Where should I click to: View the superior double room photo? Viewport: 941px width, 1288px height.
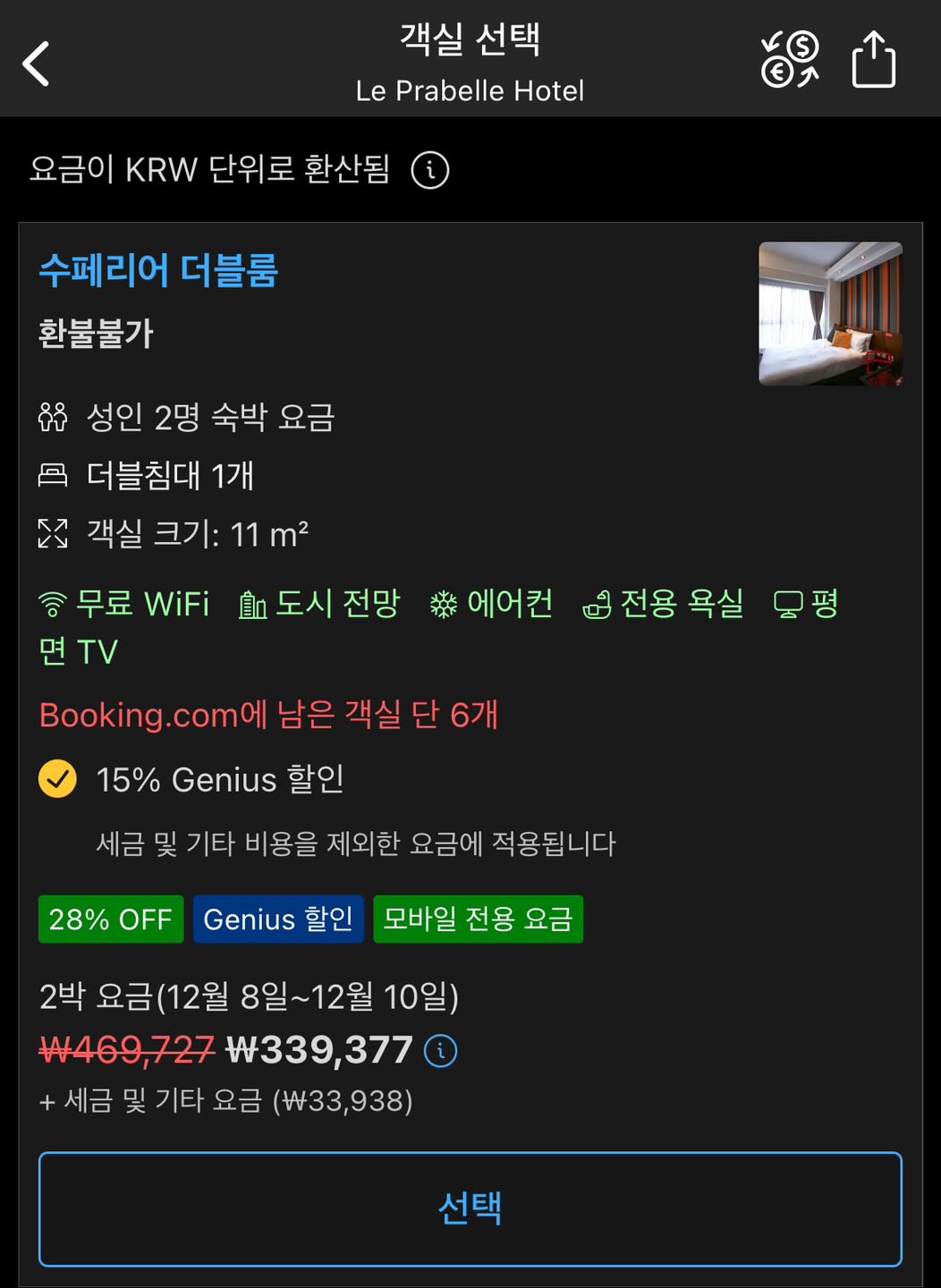tap(830, 314)
